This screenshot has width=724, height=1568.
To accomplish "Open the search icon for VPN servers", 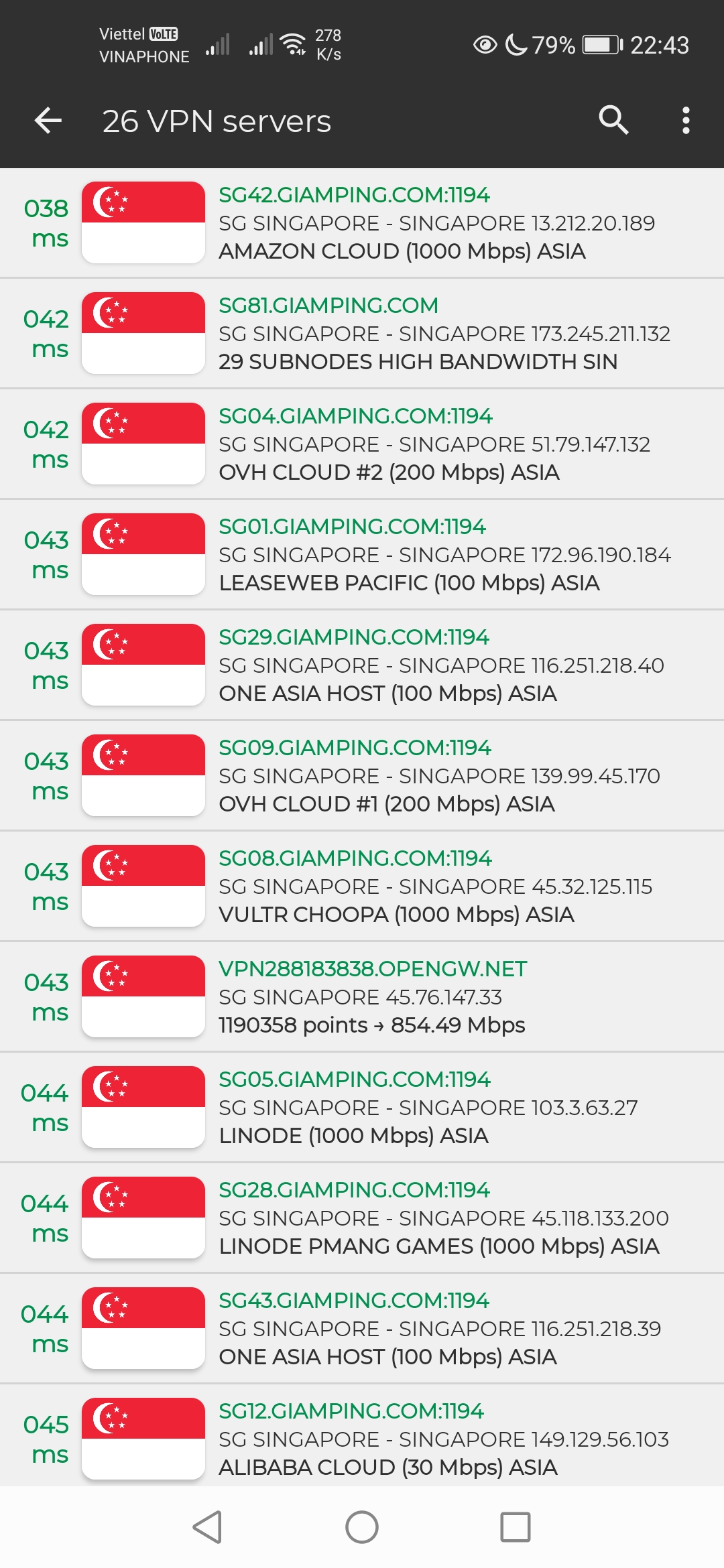I will 613,121.
